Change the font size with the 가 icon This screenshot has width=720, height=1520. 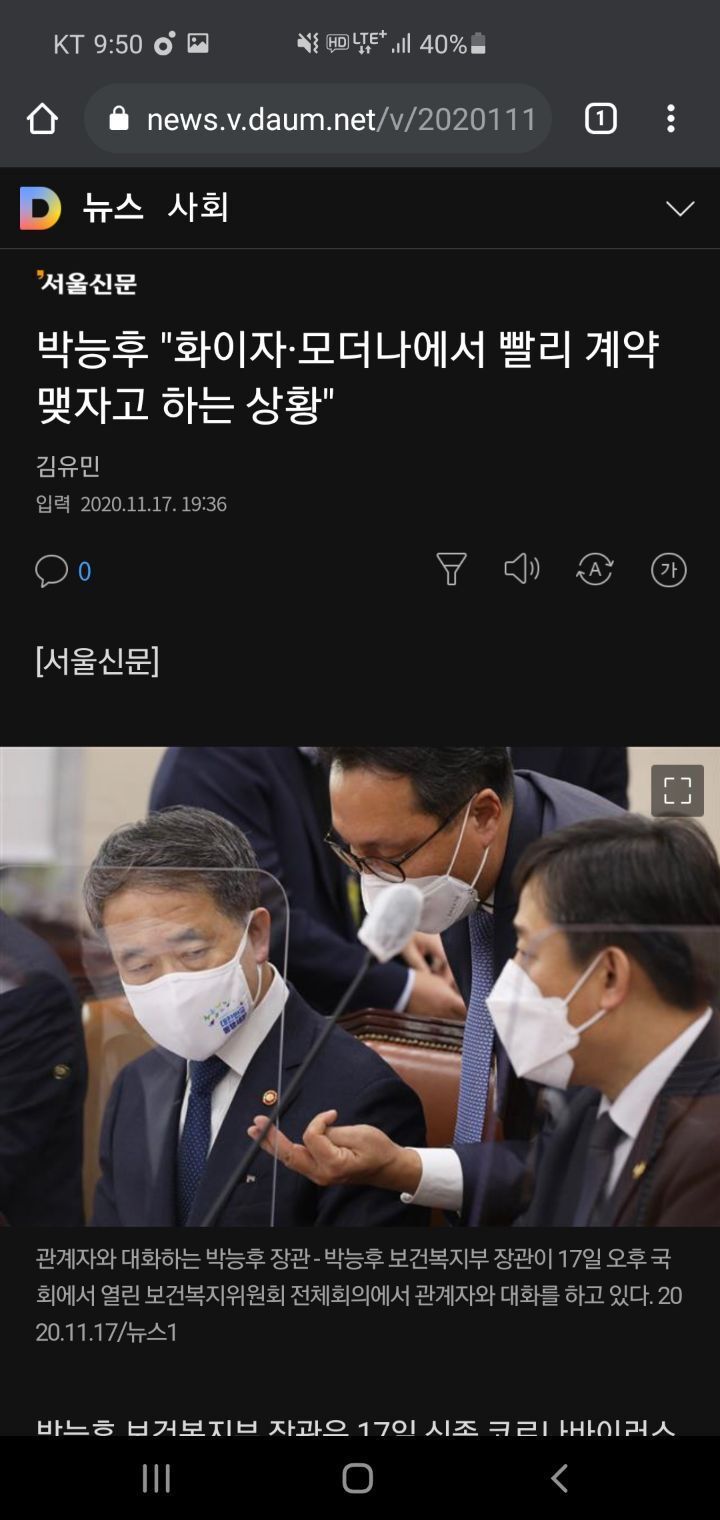[x=668, y=570]
